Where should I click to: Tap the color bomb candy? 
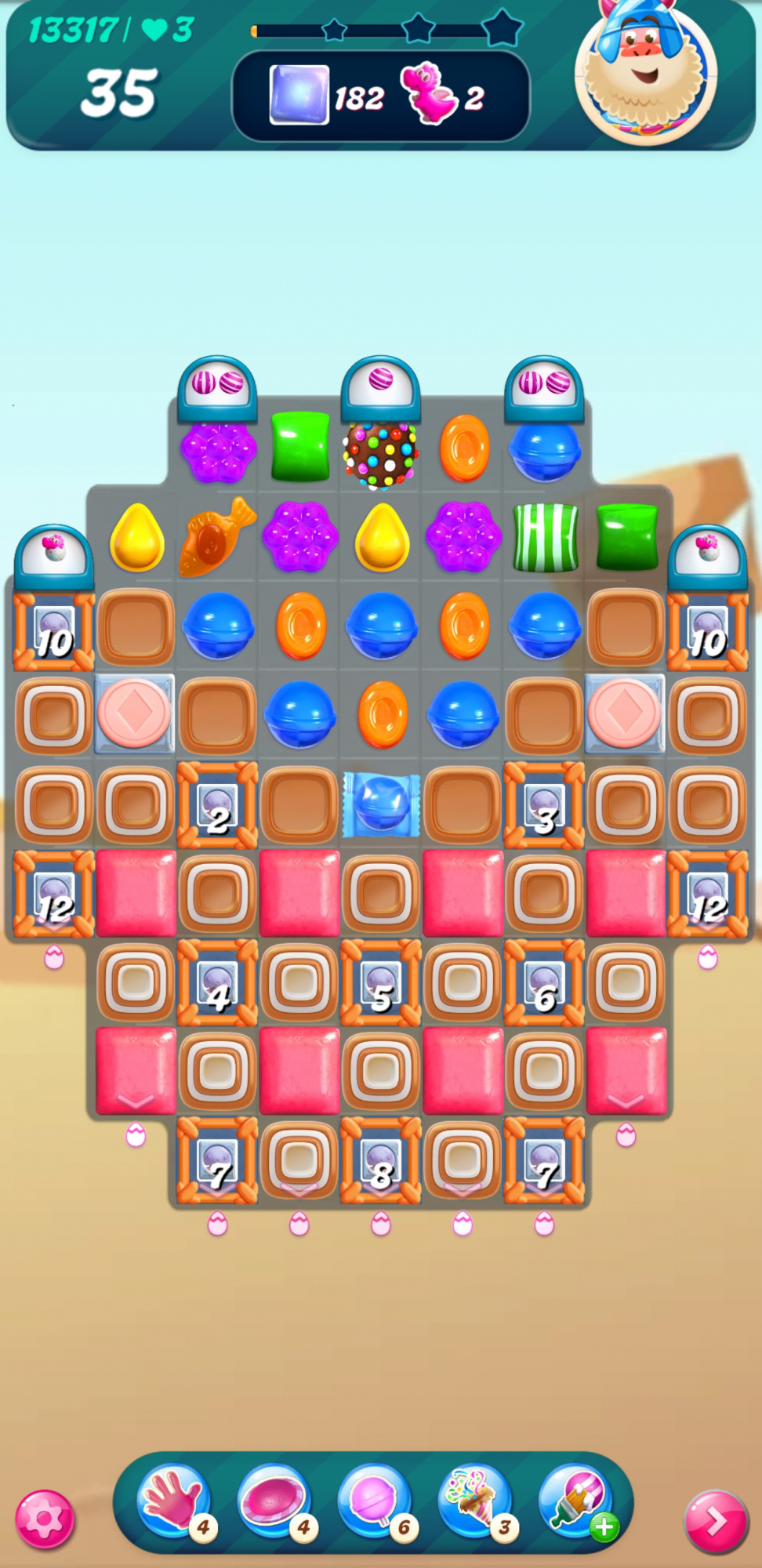[x=381, y=456]
